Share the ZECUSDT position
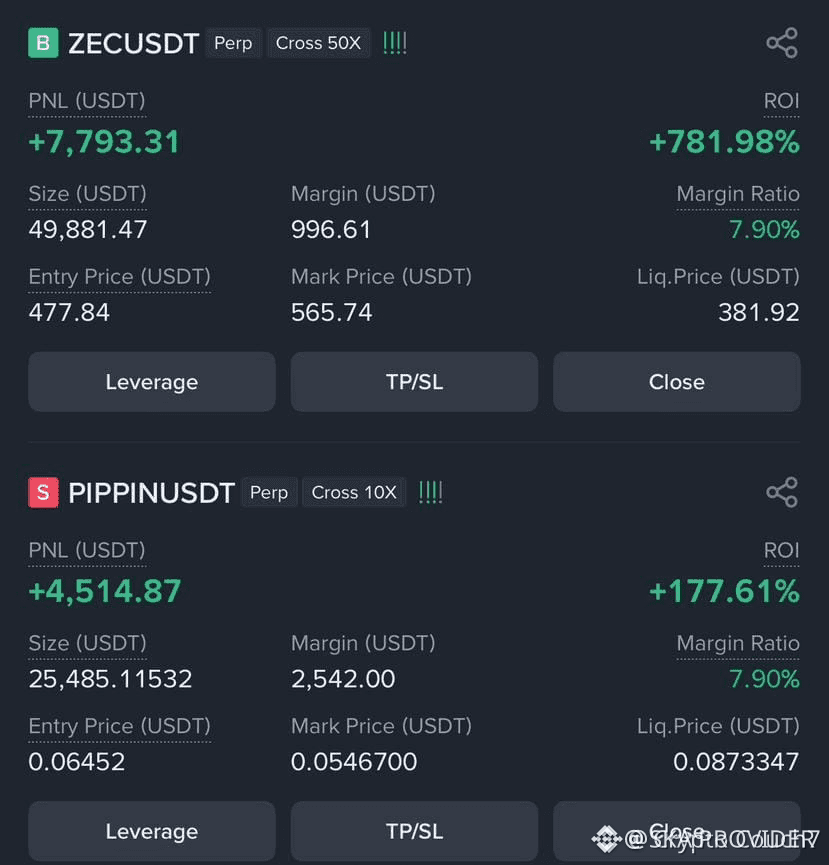This screenshot has width=829, height=865. click(x=782, y=43)
